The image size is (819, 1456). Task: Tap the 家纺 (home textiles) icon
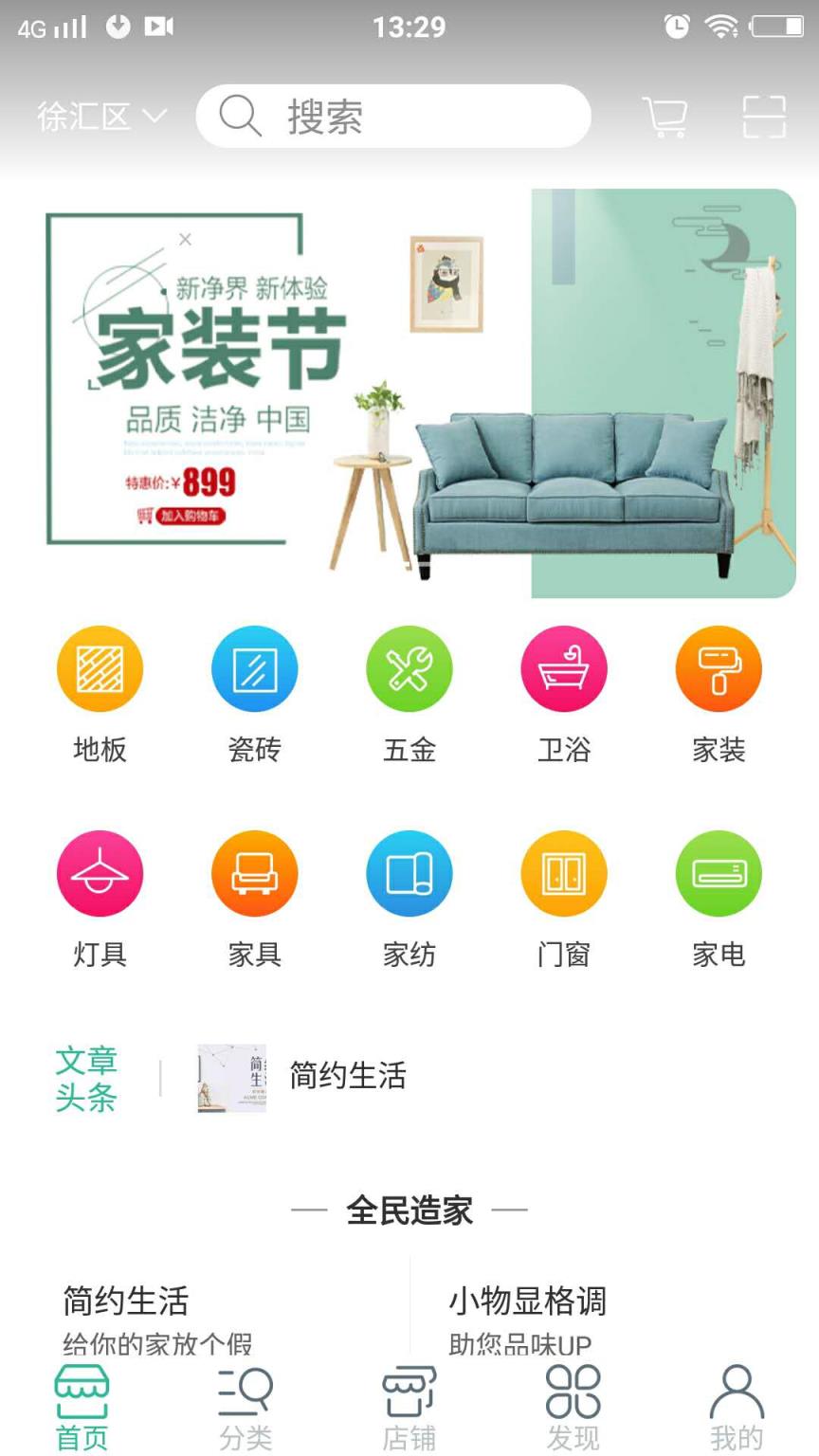click(409, 873)
